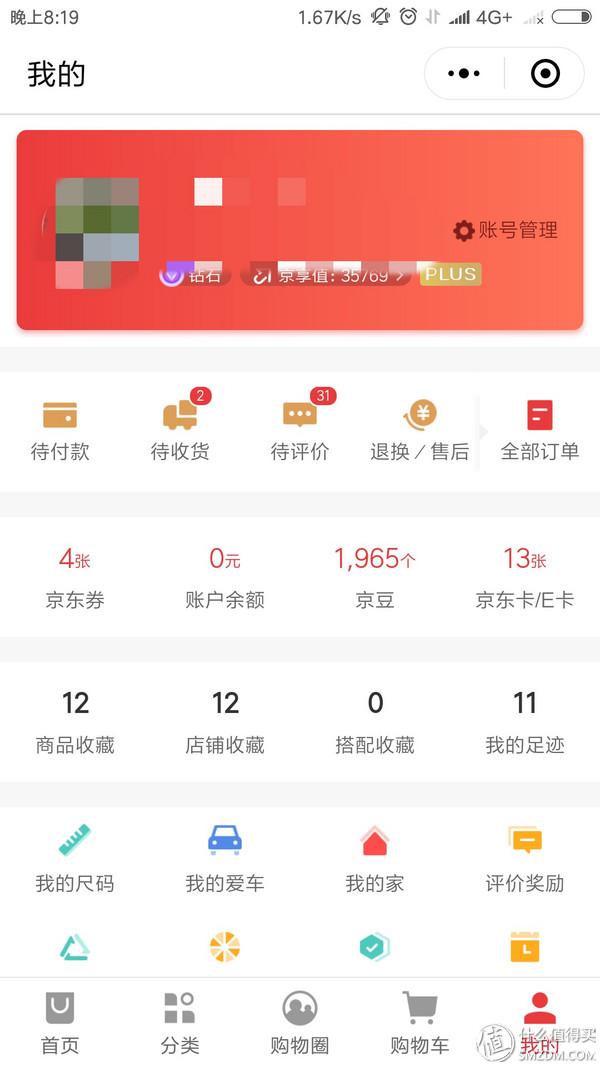Close the mini program with target button
The height and width of the screenshot is (1067, 600).
coord(545,74)
